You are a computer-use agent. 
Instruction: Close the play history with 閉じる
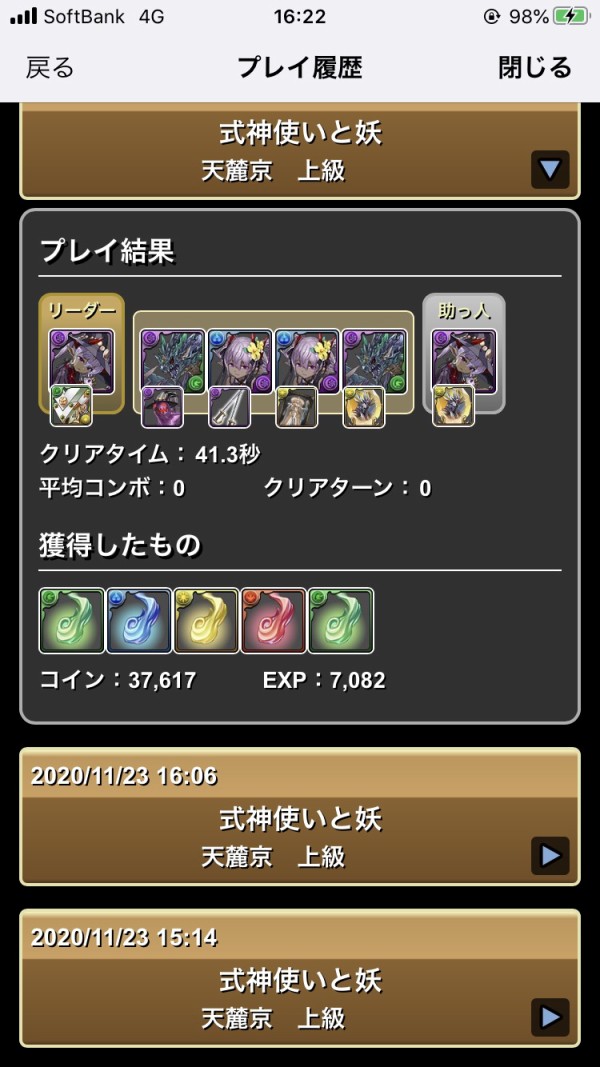tap(534, 68)
